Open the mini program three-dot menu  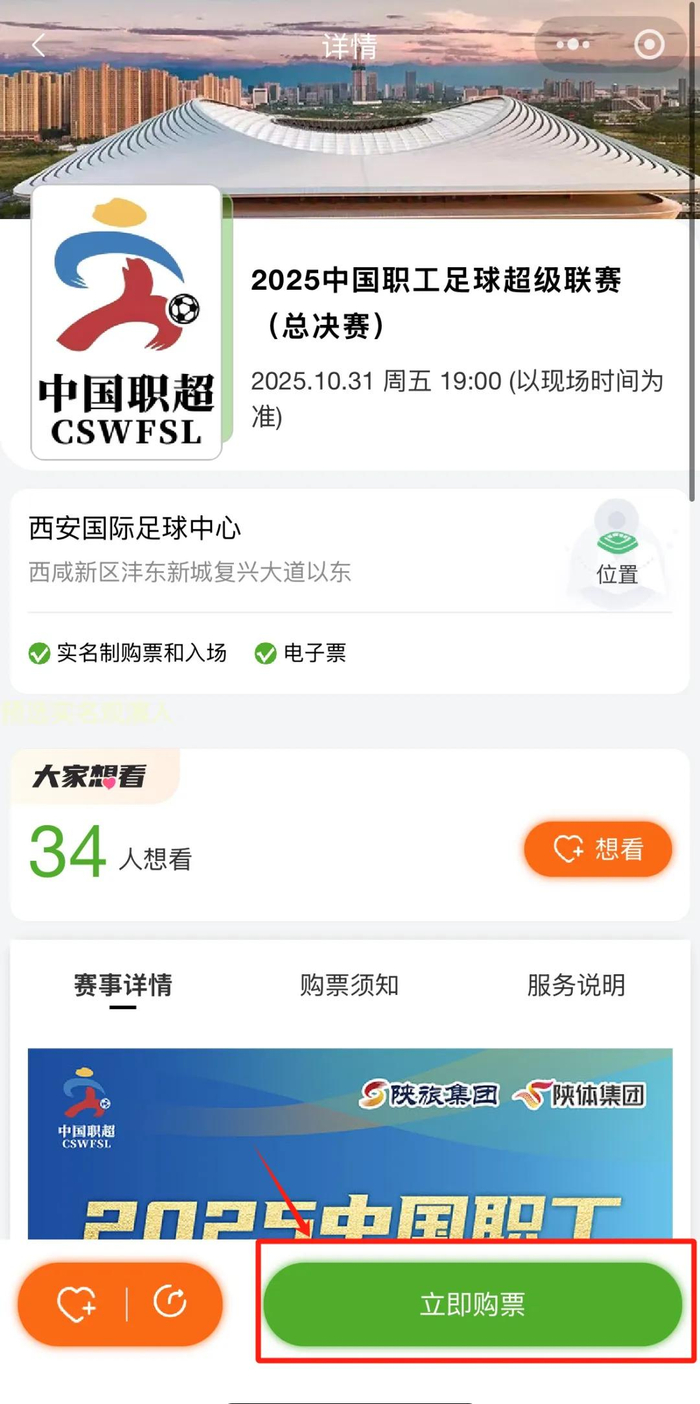pos(572,46)
